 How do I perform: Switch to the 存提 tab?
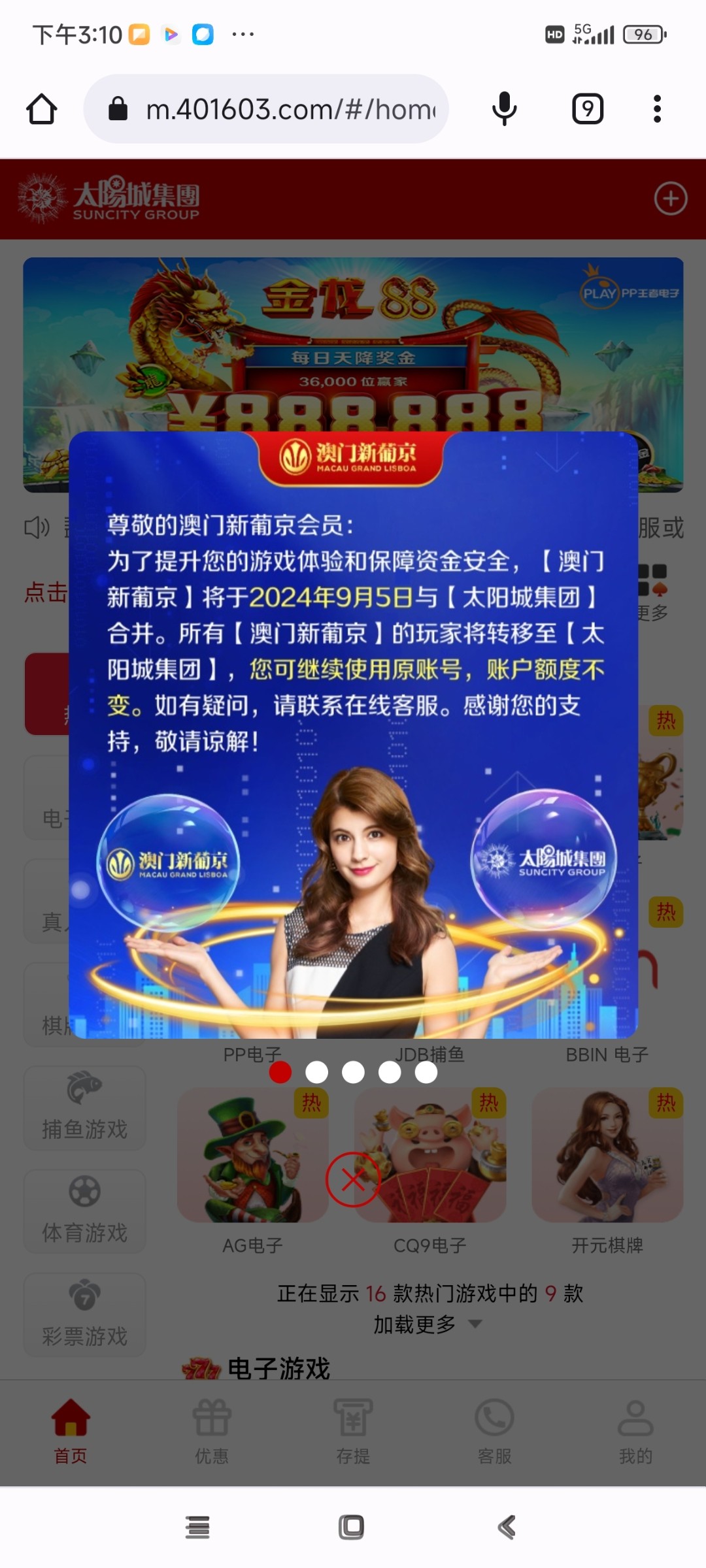point(353,1431)
